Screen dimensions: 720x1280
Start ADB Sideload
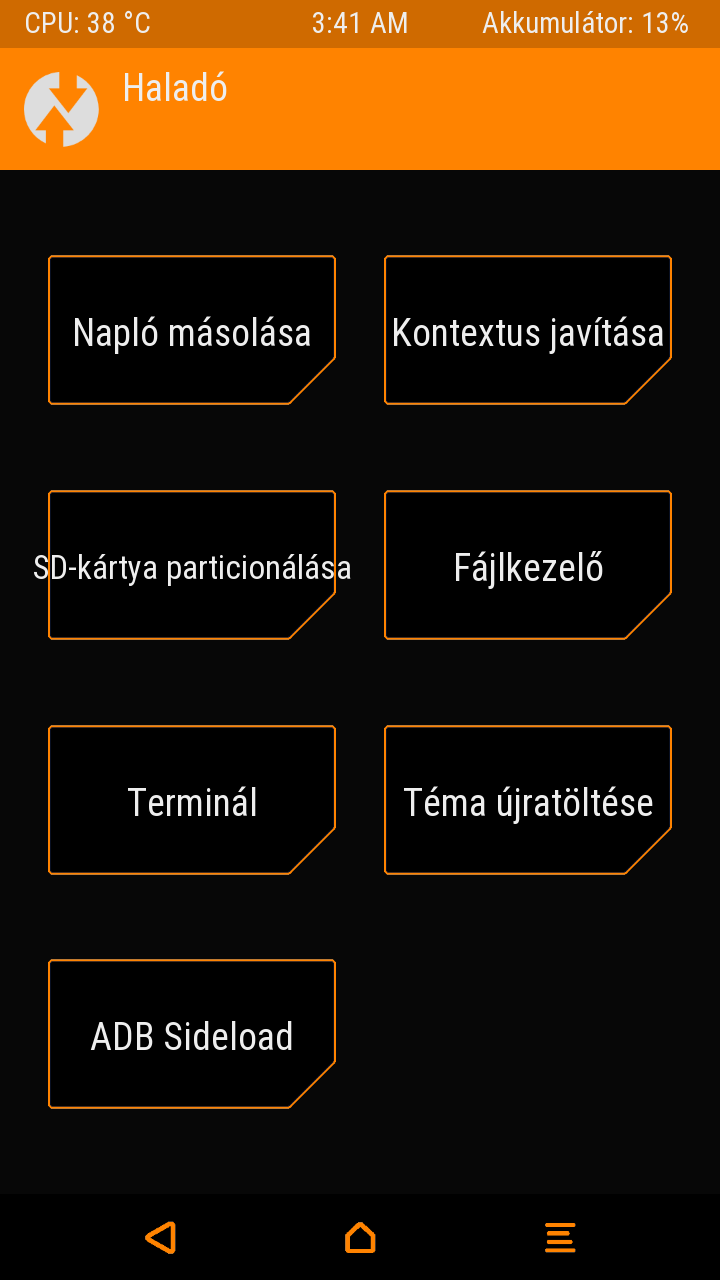[192, 1034]
